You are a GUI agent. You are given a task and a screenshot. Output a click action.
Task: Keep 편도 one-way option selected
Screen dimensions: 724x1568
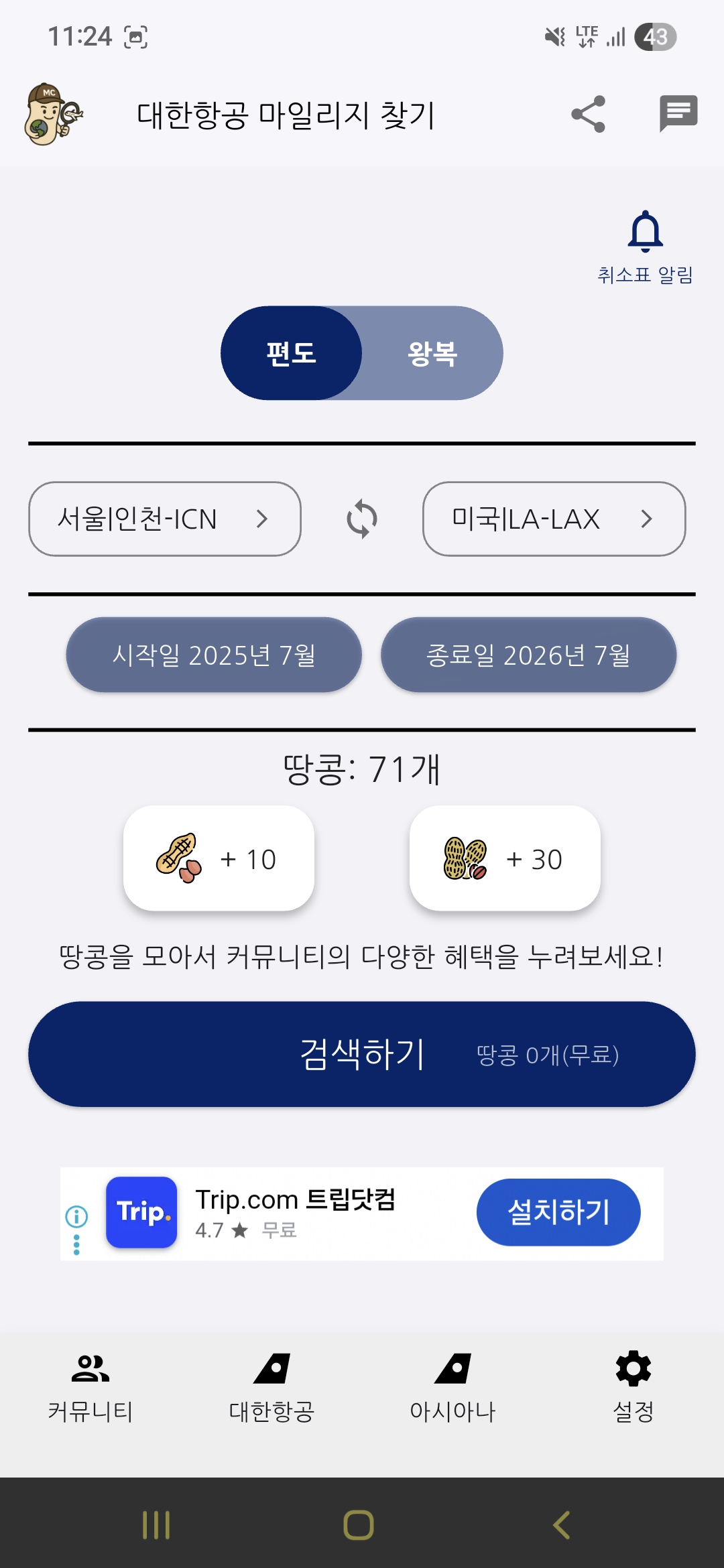292,353
